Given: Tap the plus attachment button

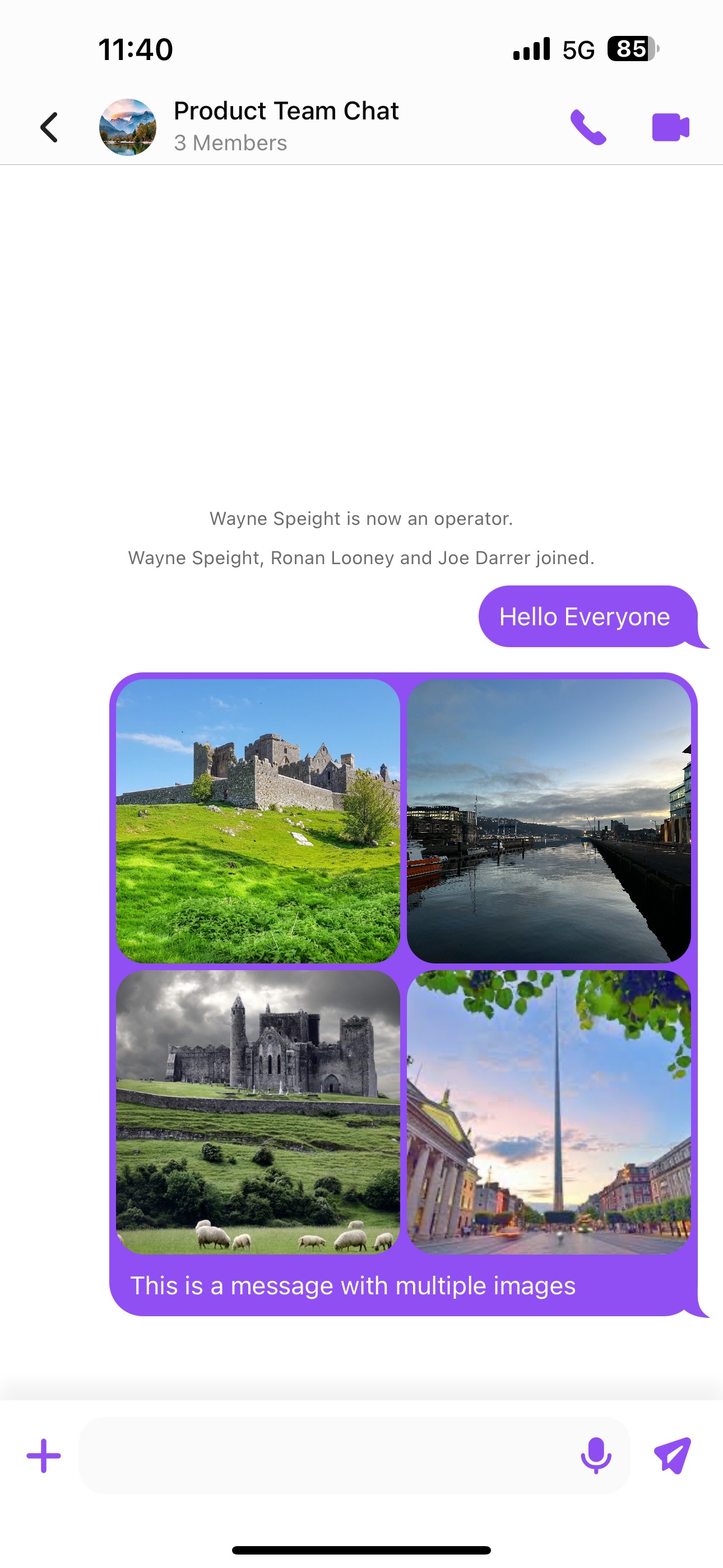Looking at the screenshot, I should (44, 1455).
